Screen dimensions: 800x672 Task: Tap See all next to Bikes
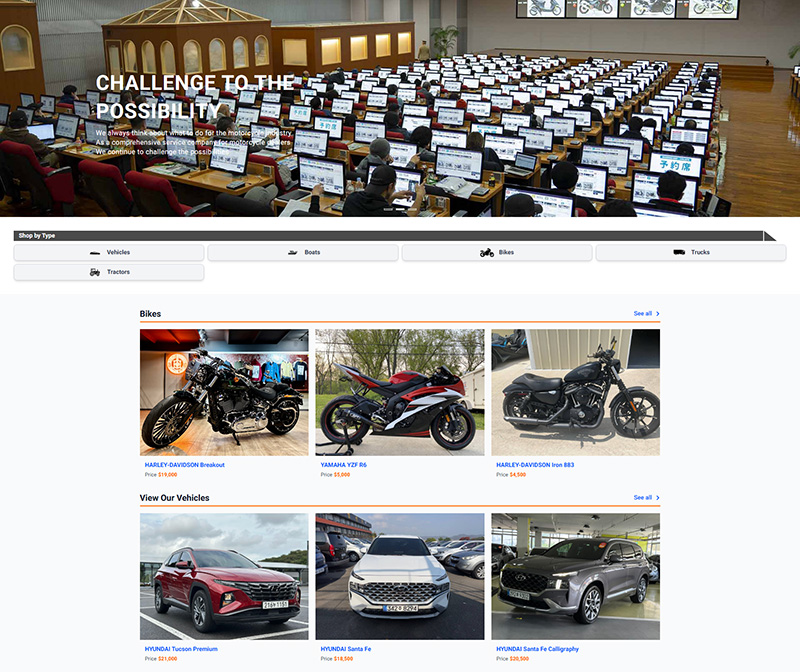tap(646, 314)
